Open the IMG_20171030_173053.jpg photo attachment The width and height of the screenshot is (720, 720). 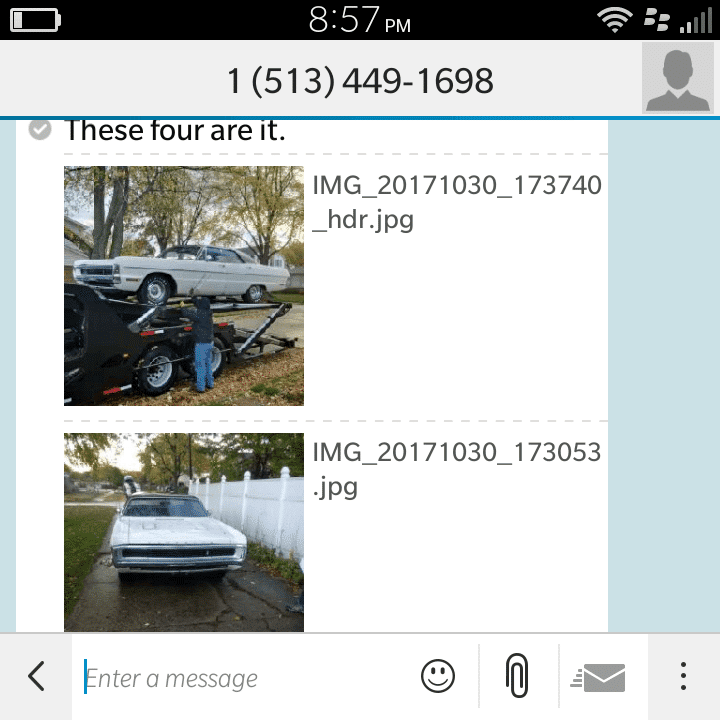[184, 532]
